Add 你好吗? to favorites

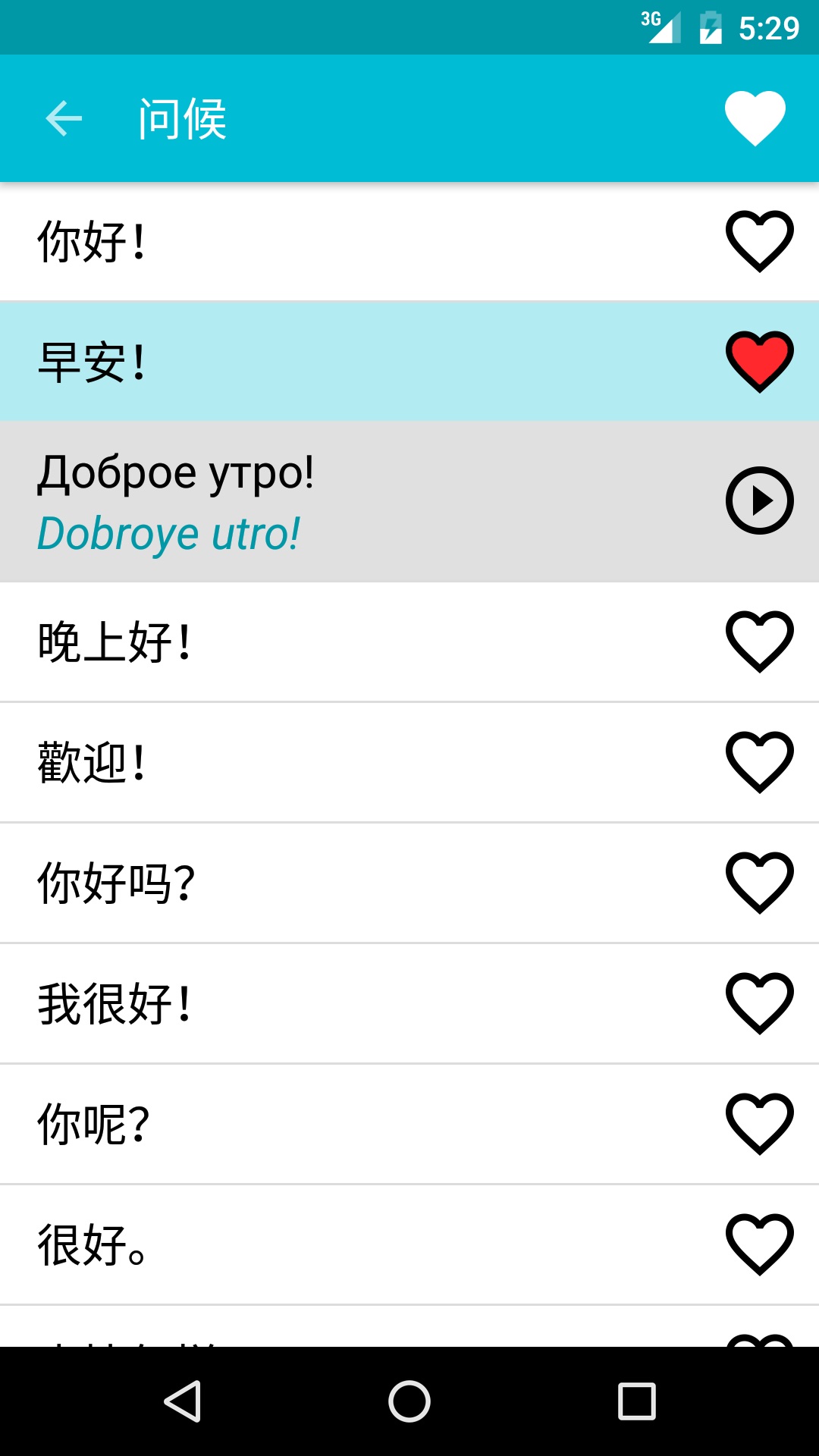click(759, 883)
